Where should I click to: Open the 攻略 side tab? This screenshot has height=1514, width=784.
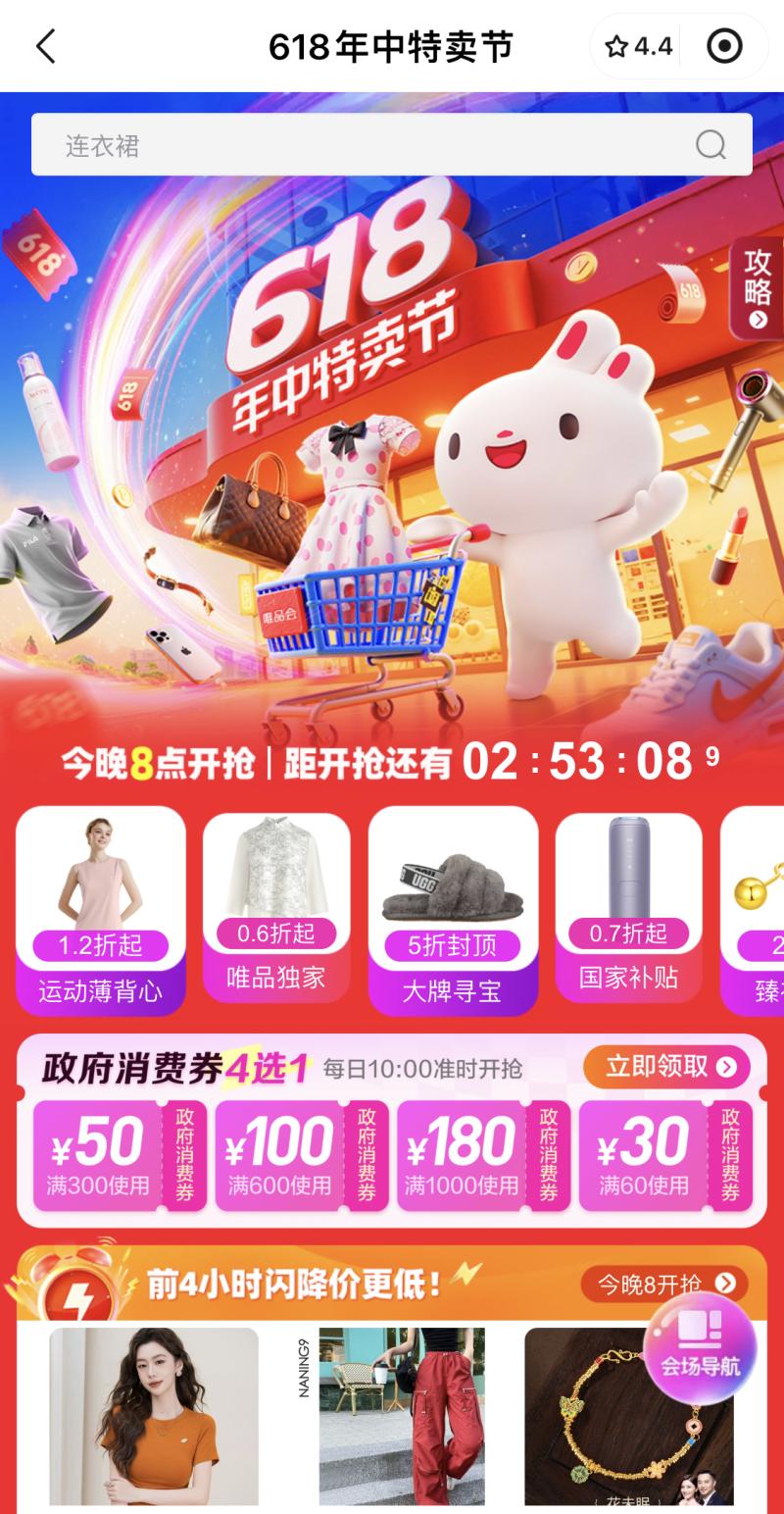(x=758, y=288)
